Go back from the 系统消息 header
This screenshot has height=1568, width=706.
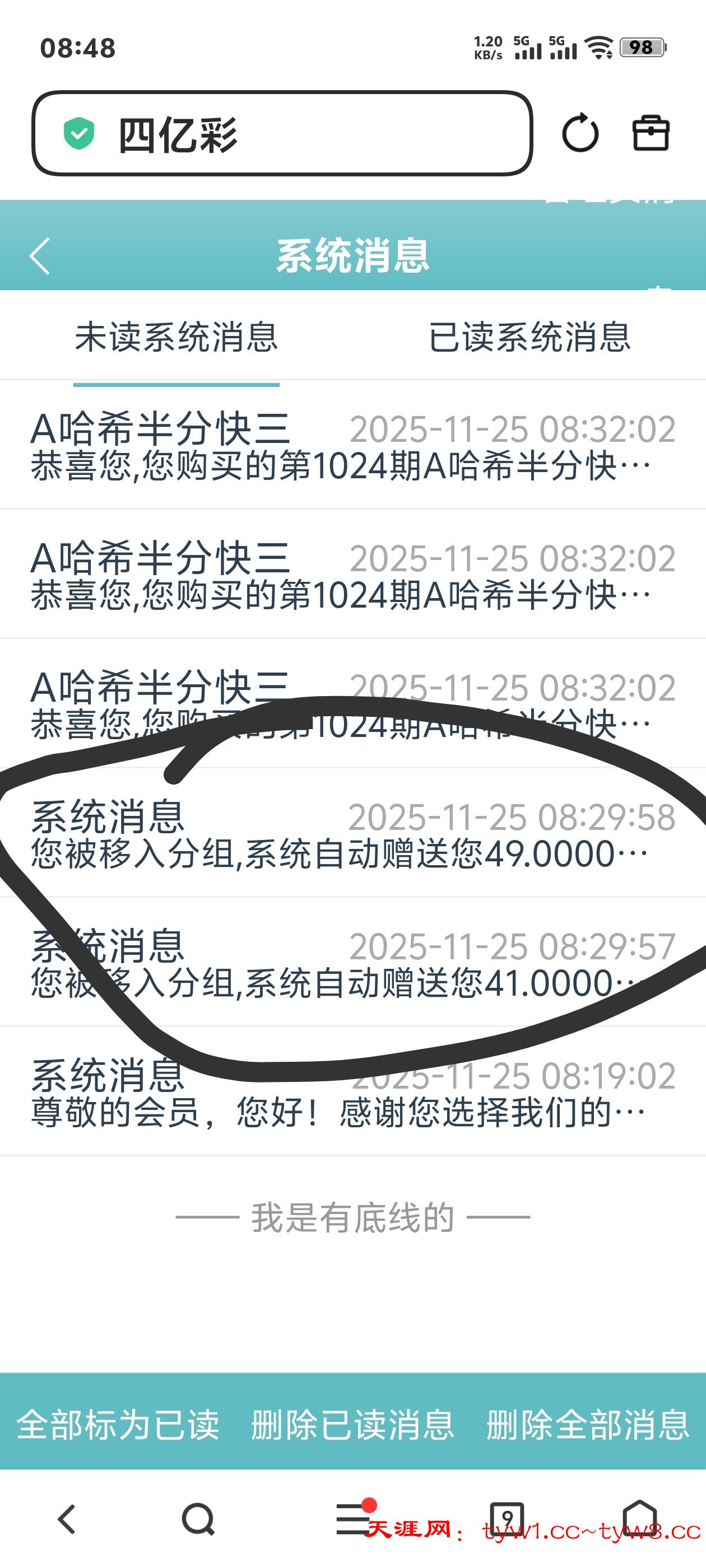(40, 256)
